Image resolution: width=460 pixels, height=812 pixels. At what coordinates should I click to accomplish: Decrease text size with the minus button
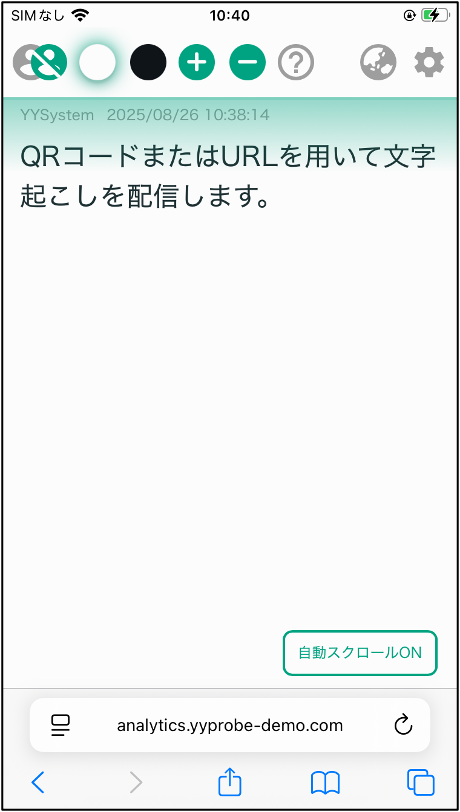click(247, 62)
